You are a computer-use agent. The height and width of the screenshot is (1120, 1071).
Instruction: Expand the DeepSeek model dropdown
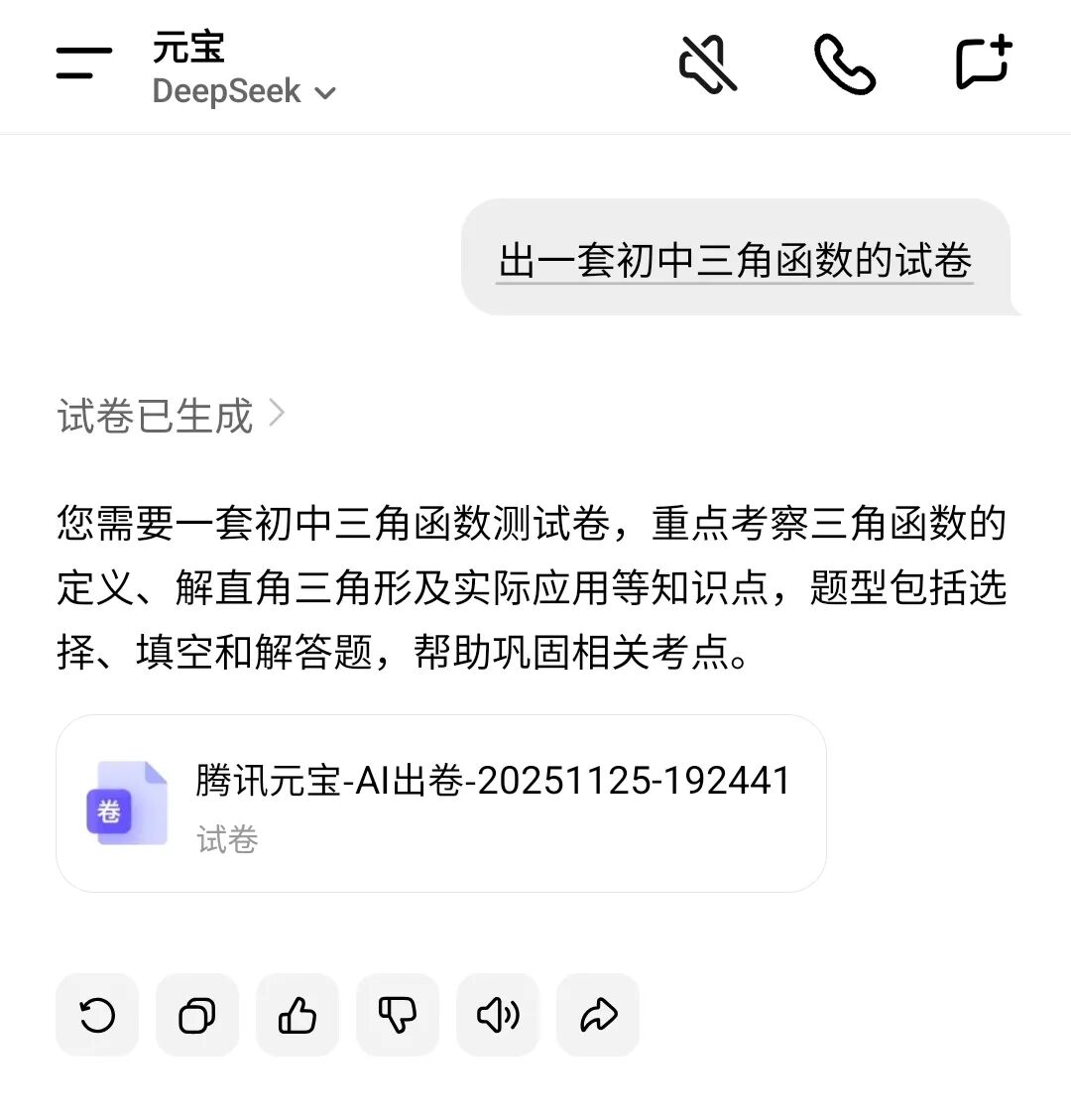[244, 91]
